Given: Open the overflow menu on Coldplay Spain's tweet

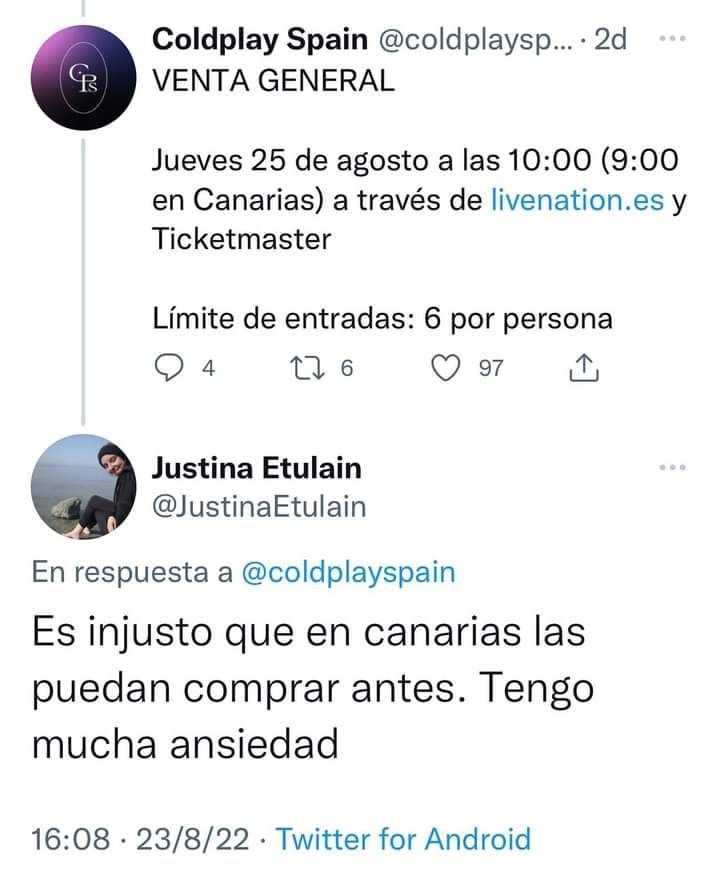Looking at the screenshot, I should pos(672,40).
